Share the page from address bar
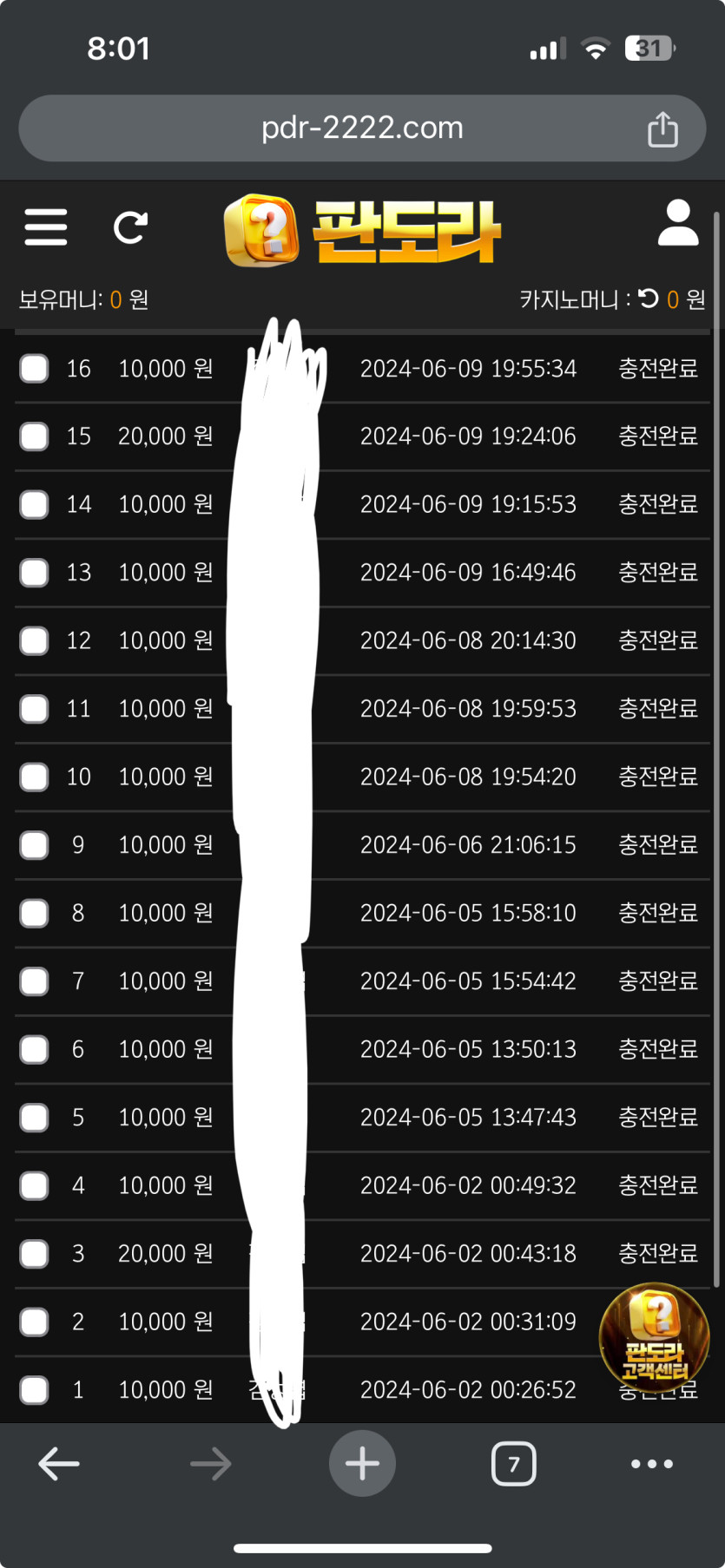Viewport: 725px width, 1568px height. point(662,129)
